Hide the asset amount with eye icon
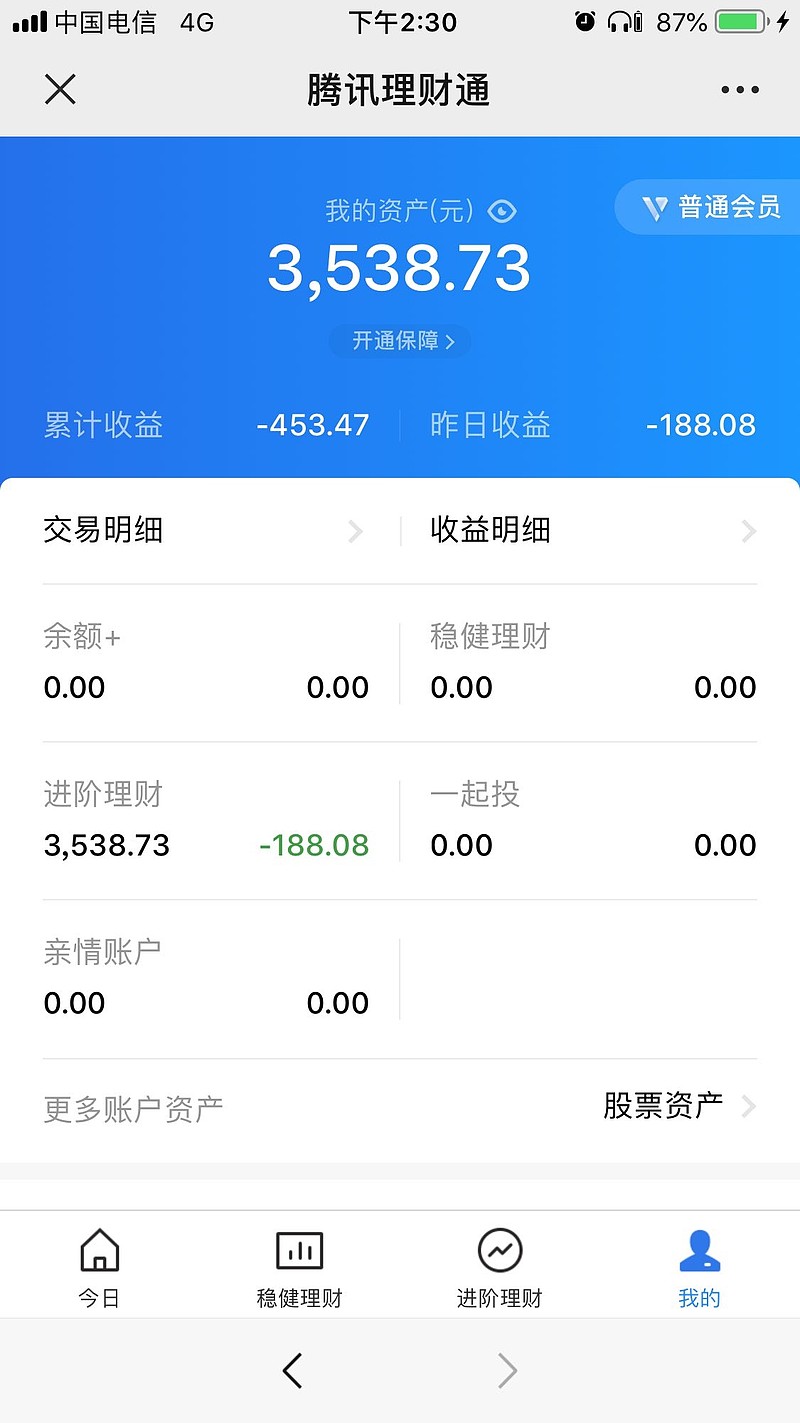The width and height of the screenshot is (800, 1423). tap(502, 211)
